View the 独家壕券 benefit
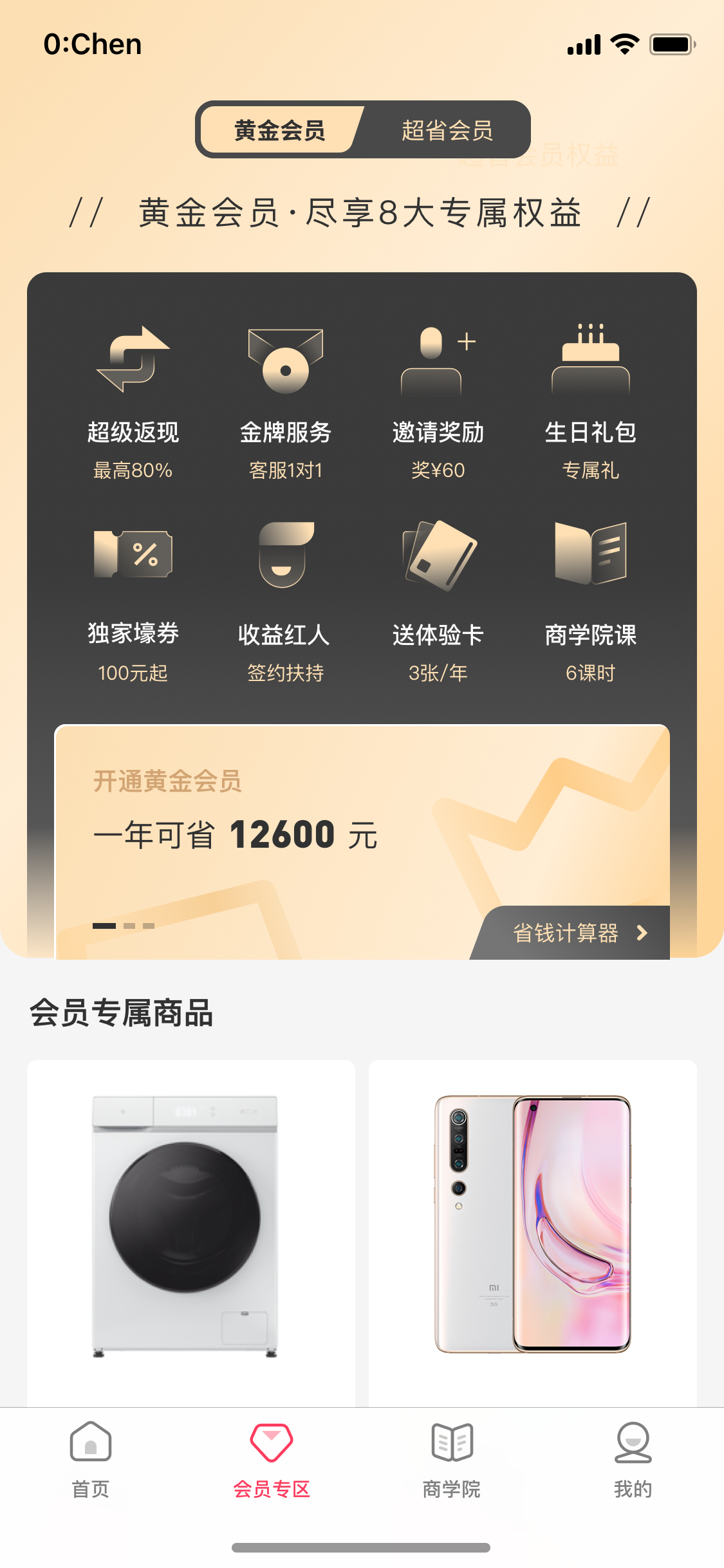This screenshot has width=724, height=1568. [x=133, y=603]
